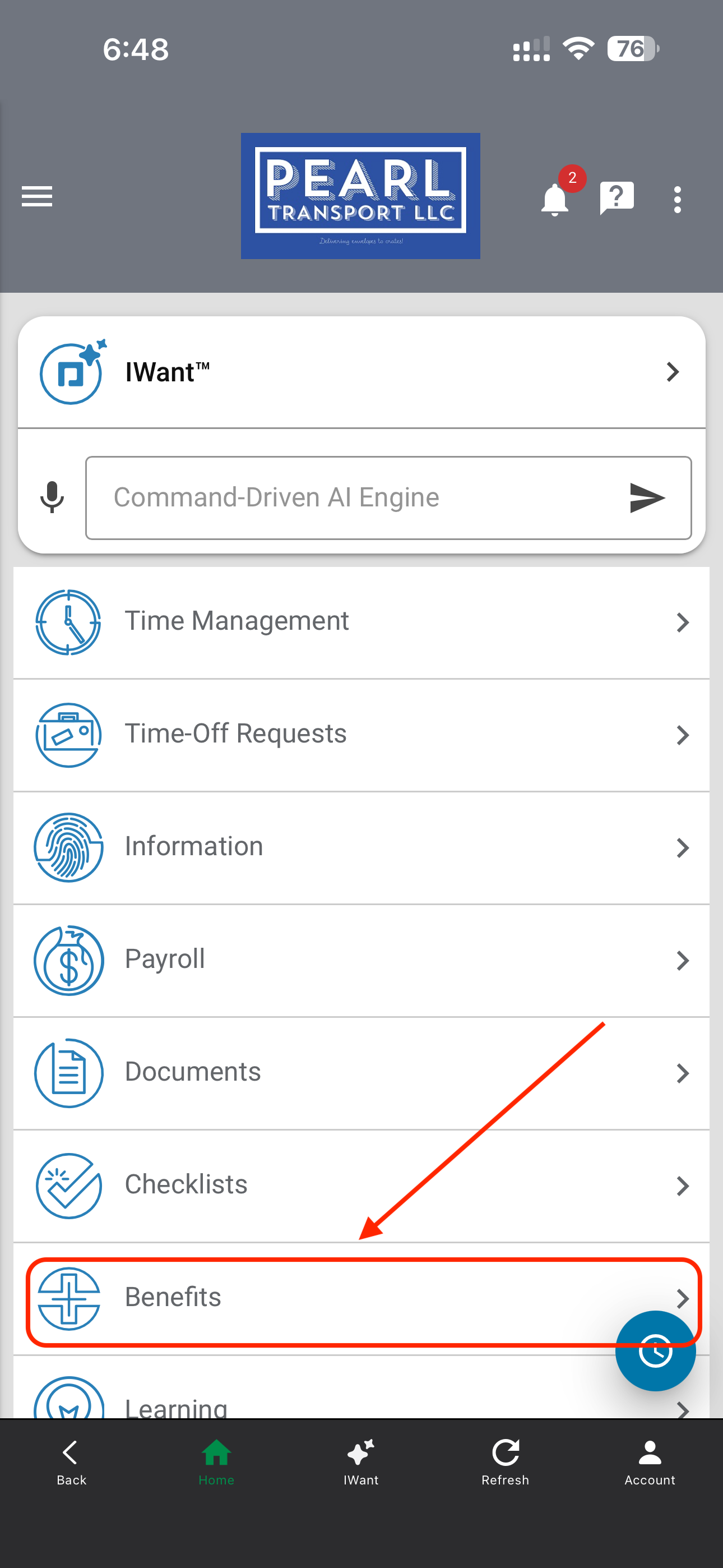Image resolution: width=723 pixels, height=1568 pixels.
Task: Tap the floating clock button
Action: point(655,1351)
